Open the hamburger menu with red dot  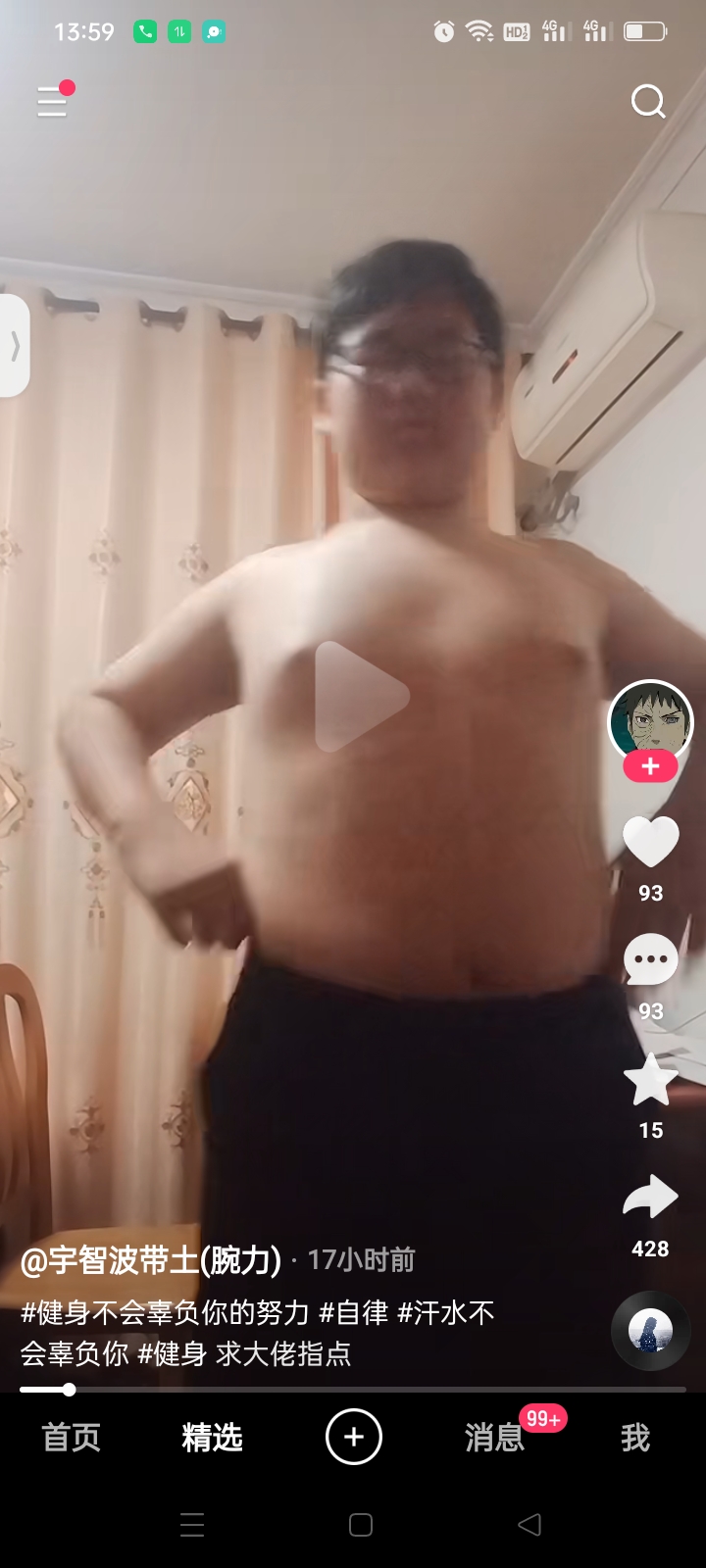pos(54,100)
